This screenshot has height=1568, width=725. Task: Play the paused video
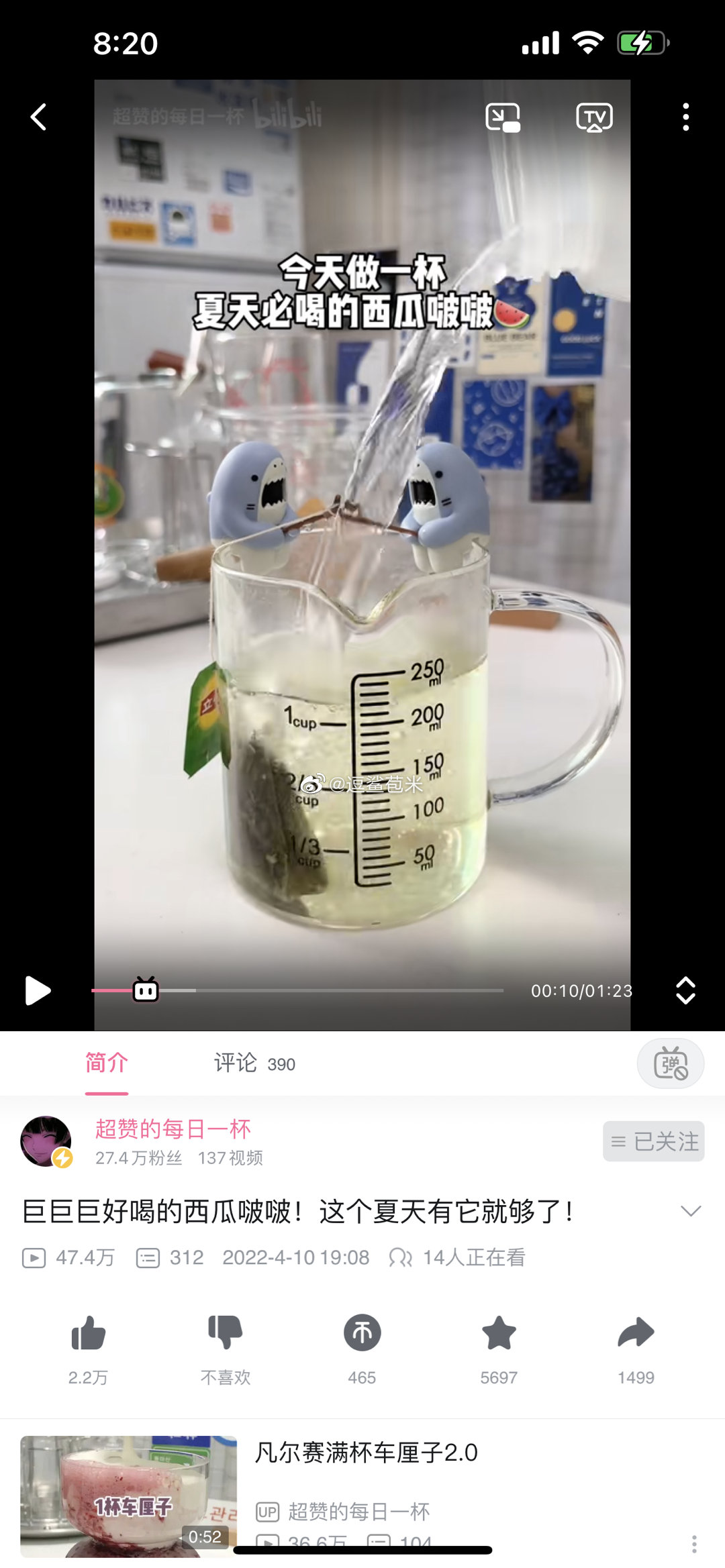[x=38, y=990]
